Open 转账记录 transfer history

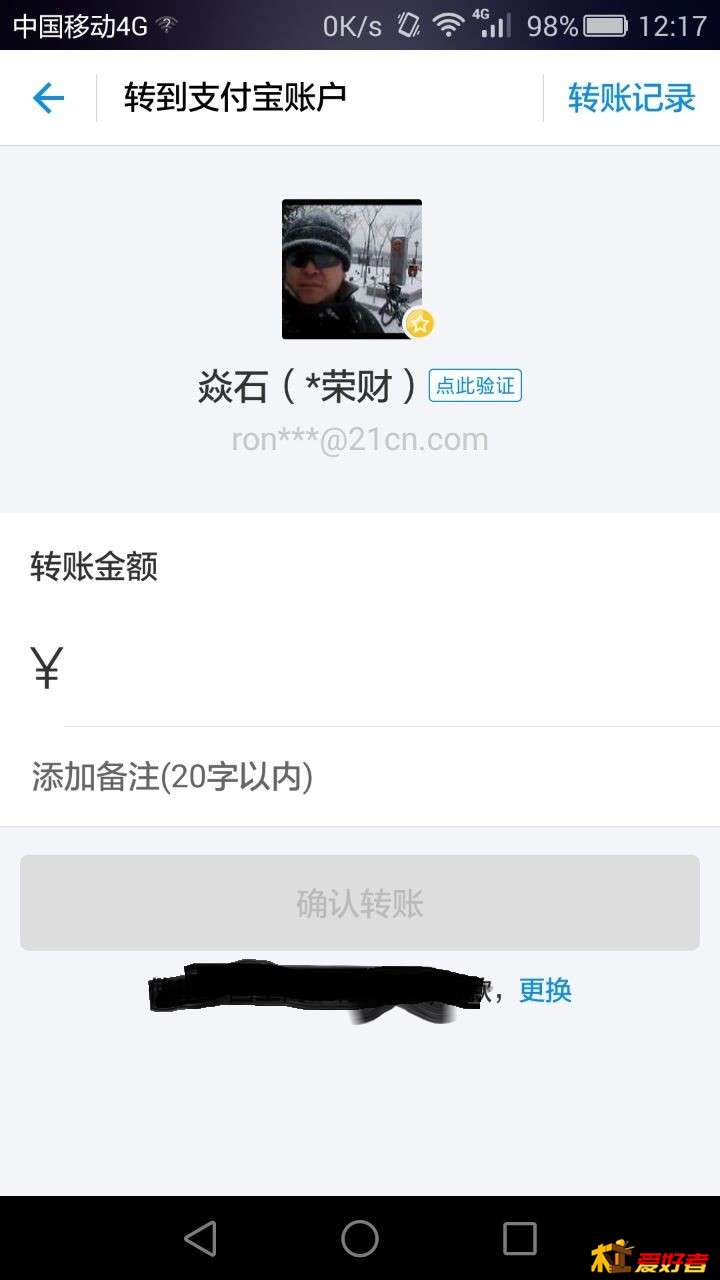pyautogui.click(x=631, y=98)
